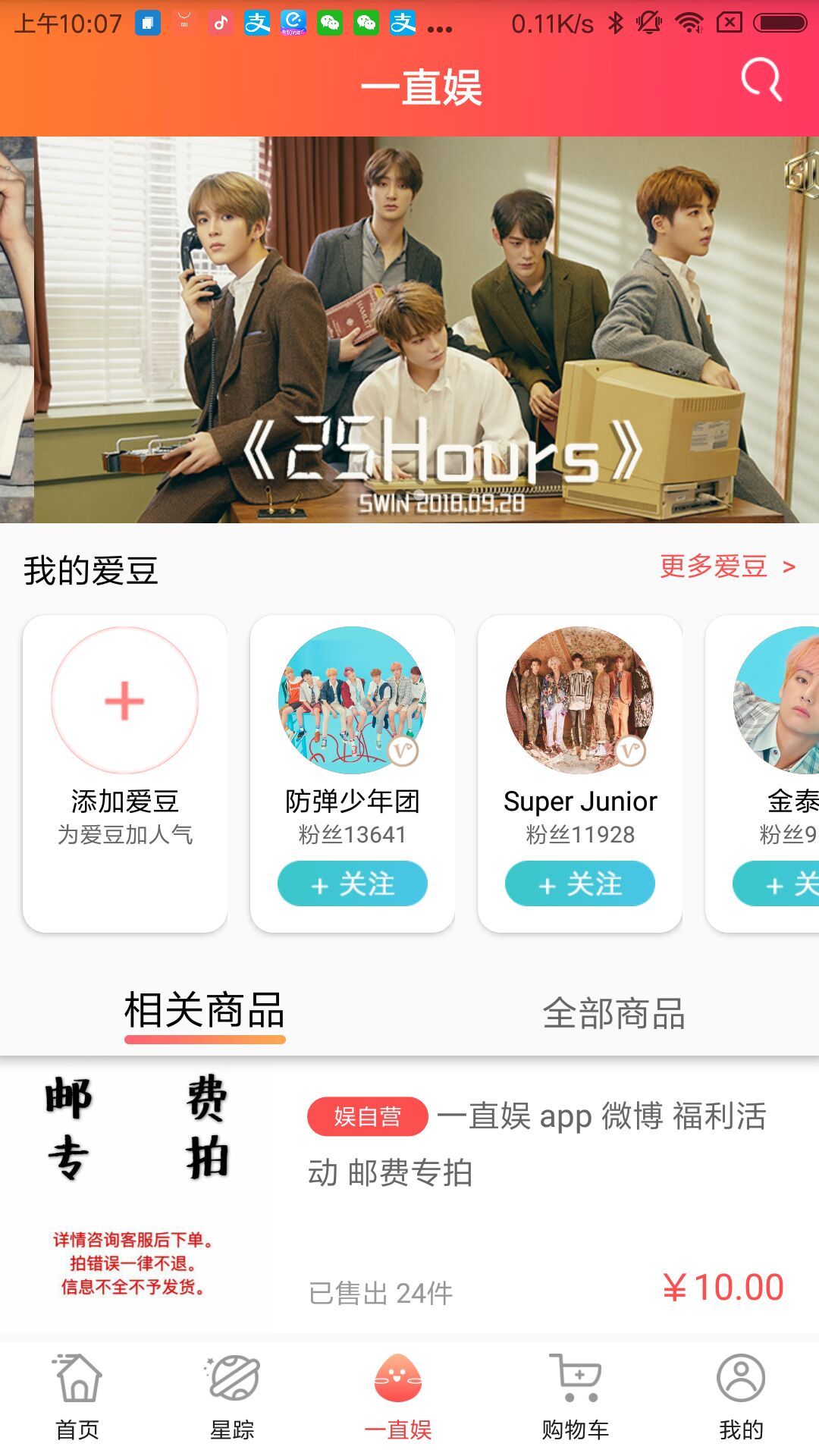Open the 邮费专拍 product listing
The width and height of the screenshot is (819, 1456).
point(409,1194)
